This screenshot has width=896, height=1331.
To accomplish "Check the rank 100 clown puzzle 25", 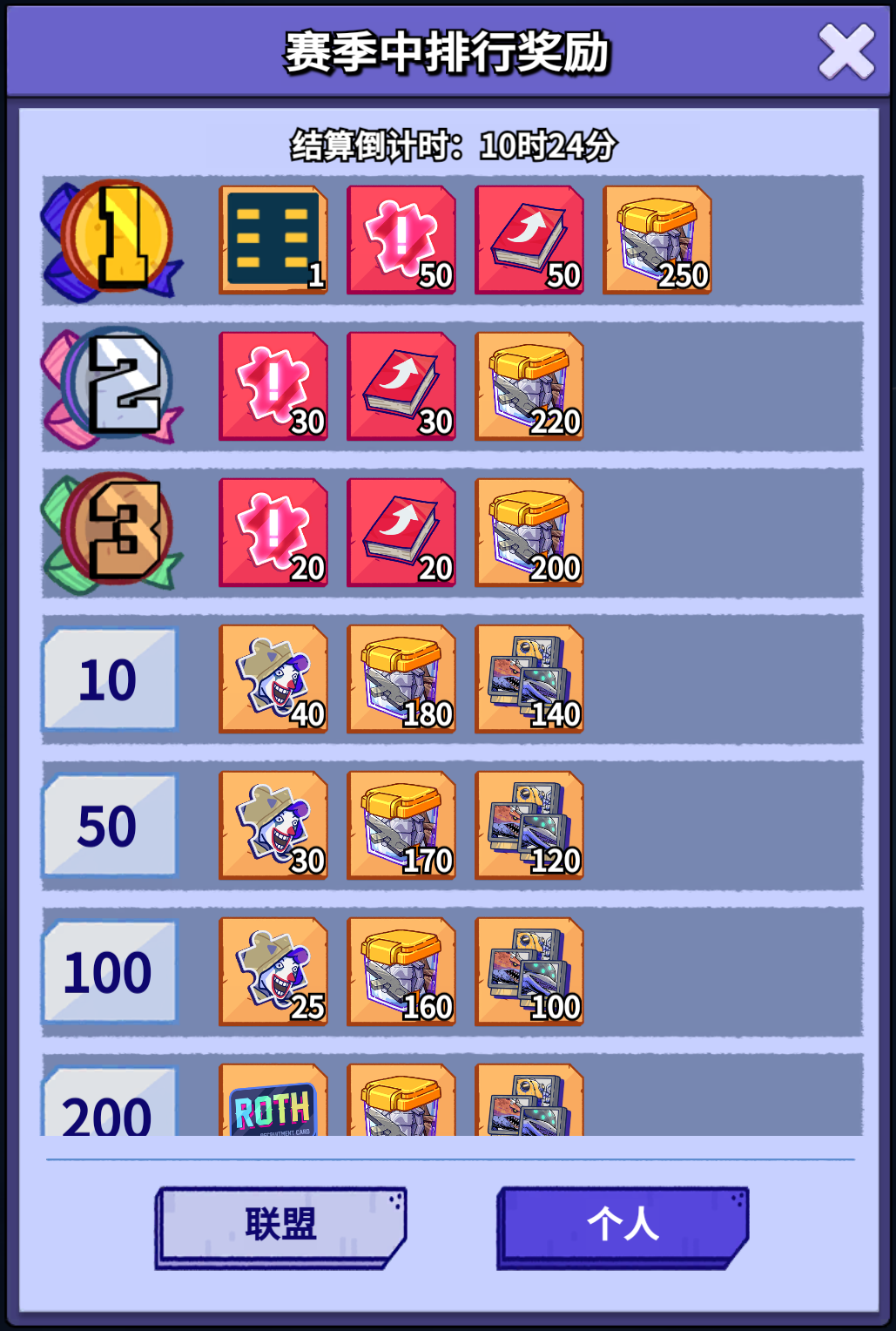I will click(x=273, y=971).
